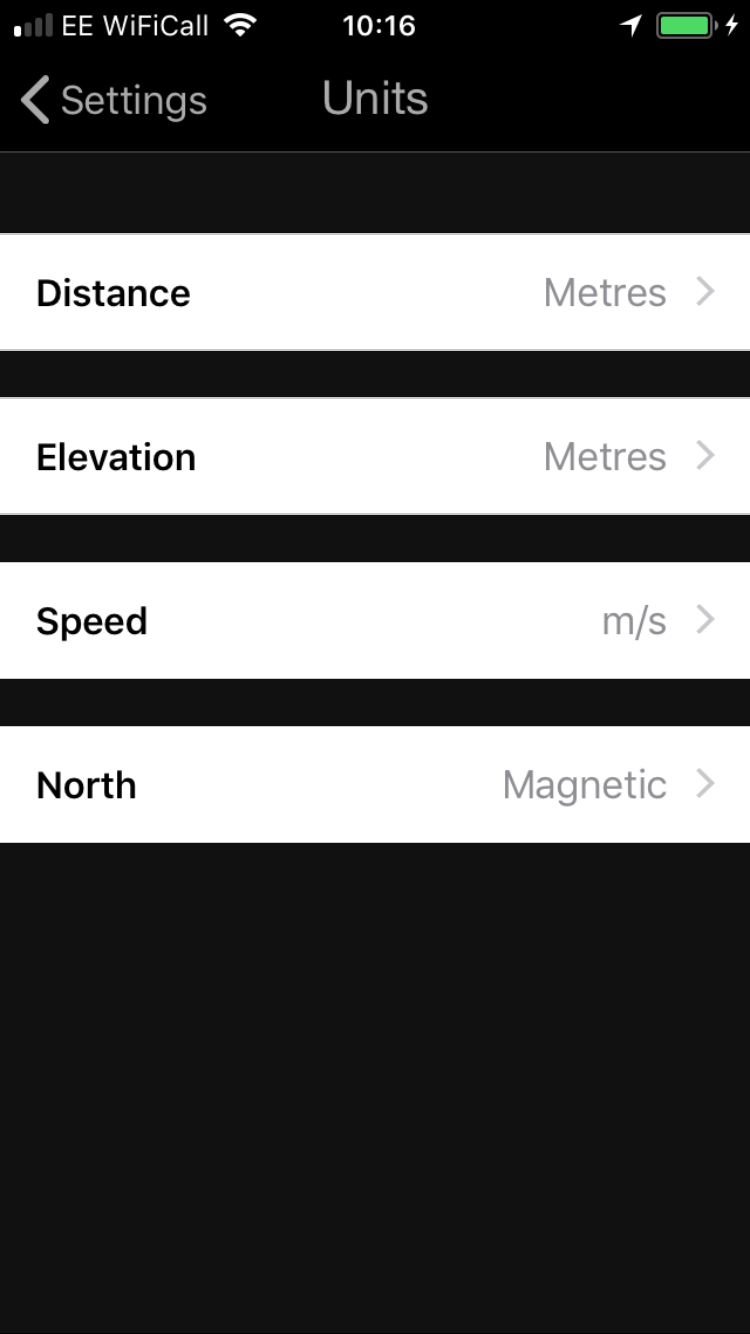Select the Elevation row
Image resolution: width=750 pixels, height=1334 pixels.
pos(375,456)
